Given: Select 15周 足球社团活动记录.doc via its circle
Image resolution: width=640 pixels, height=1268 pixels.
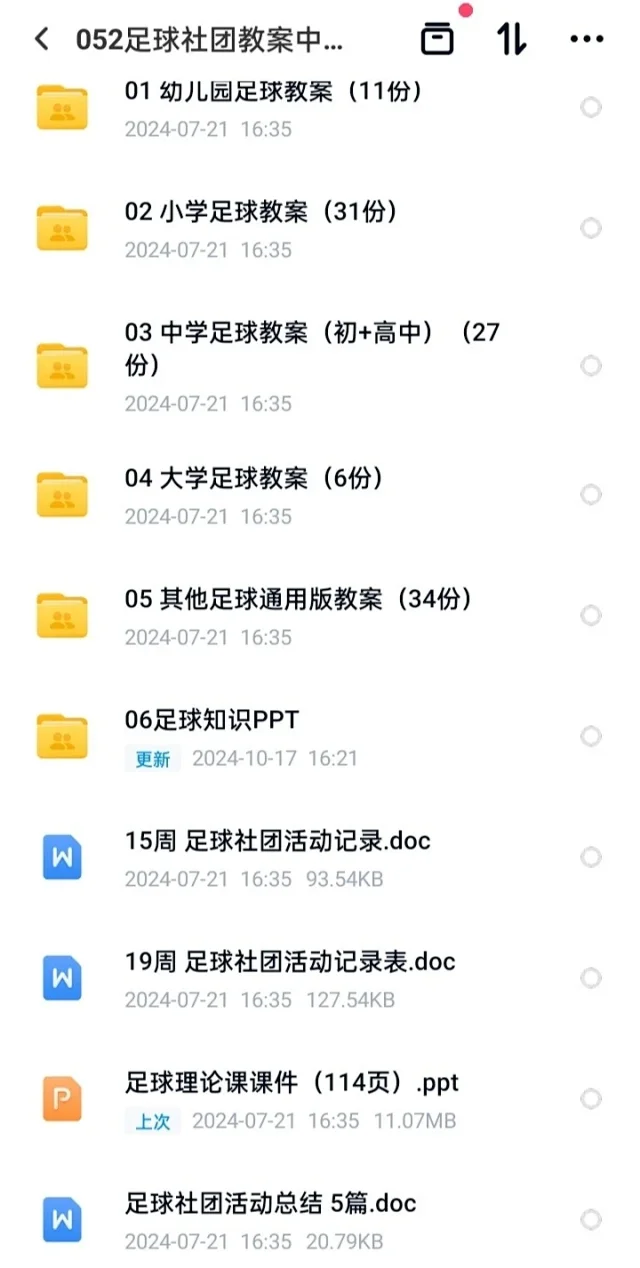Looking at the screenshot, I should (591, 858).
